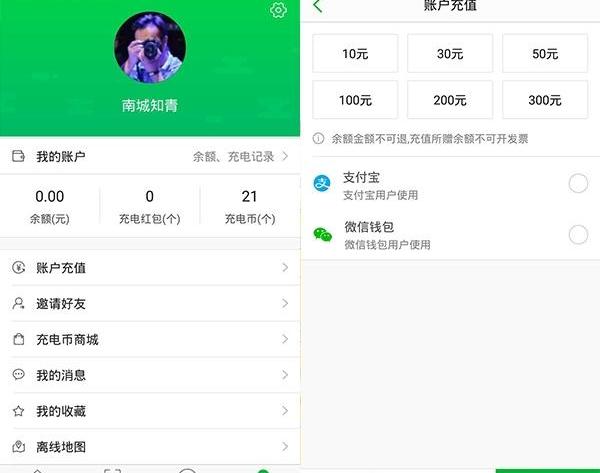
Task: Select the 50元 recharge amount
Action: coord(545,54)
